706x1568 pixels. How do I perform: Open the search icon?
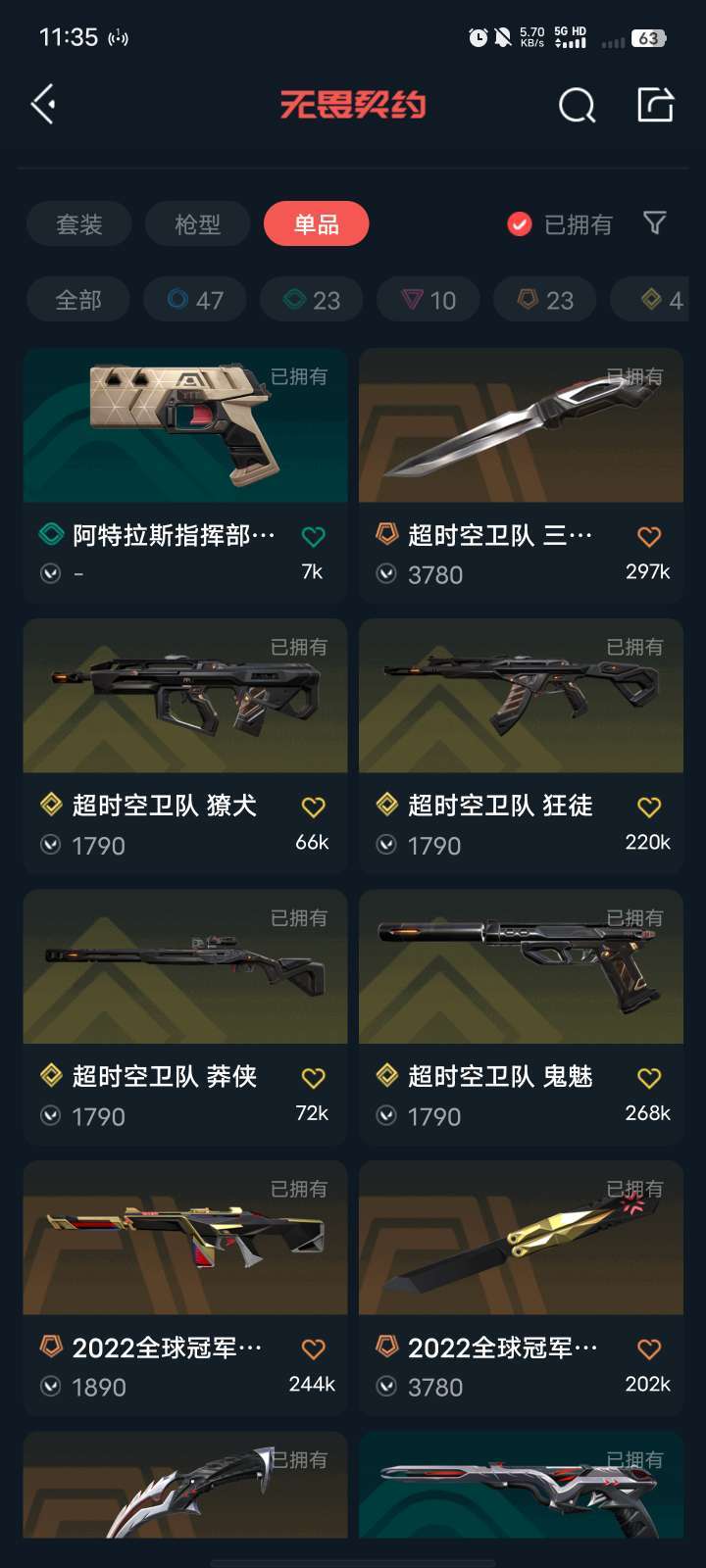point(577,105)
